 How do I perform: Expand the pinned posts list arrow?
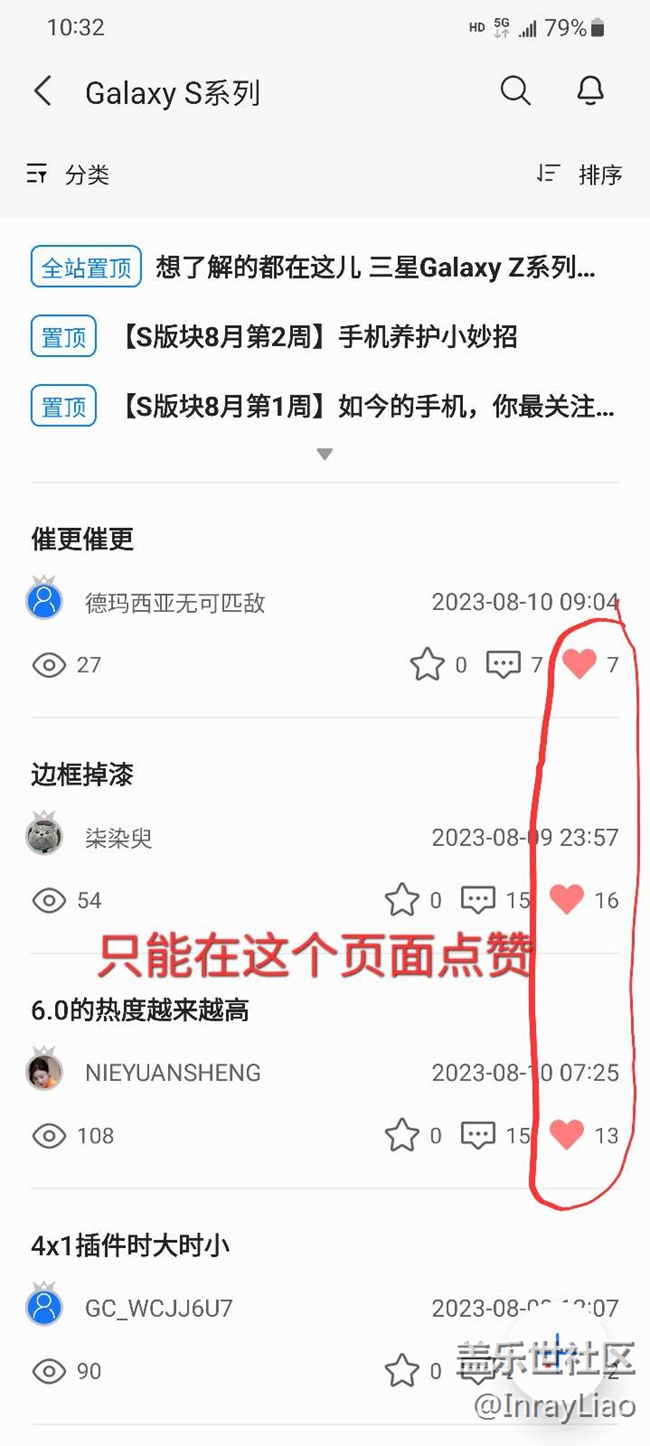(x=324, y=454)
